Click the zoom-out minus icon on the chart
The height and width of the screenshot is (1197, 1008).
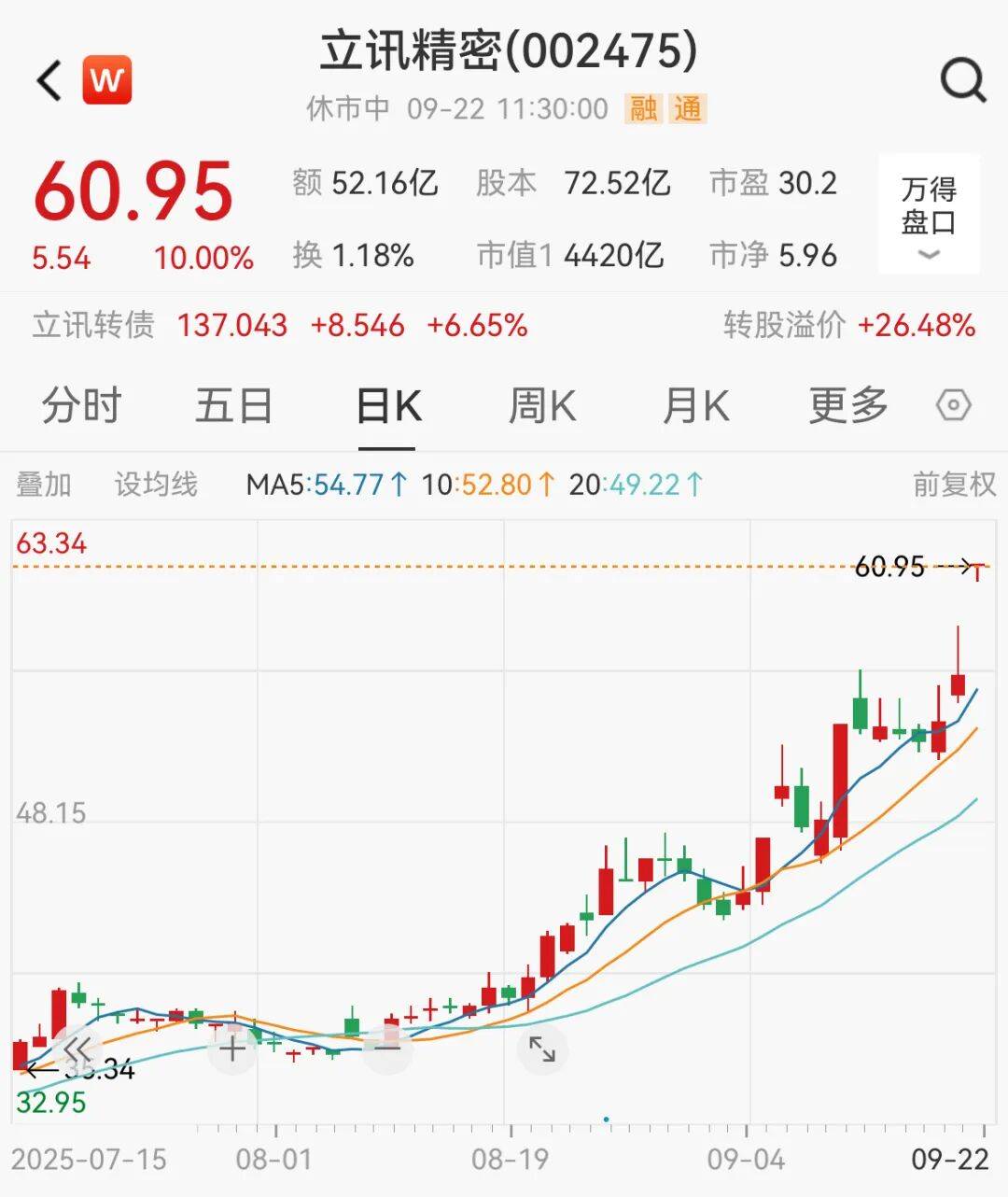pyautogui.click(x=386, y=1049)
